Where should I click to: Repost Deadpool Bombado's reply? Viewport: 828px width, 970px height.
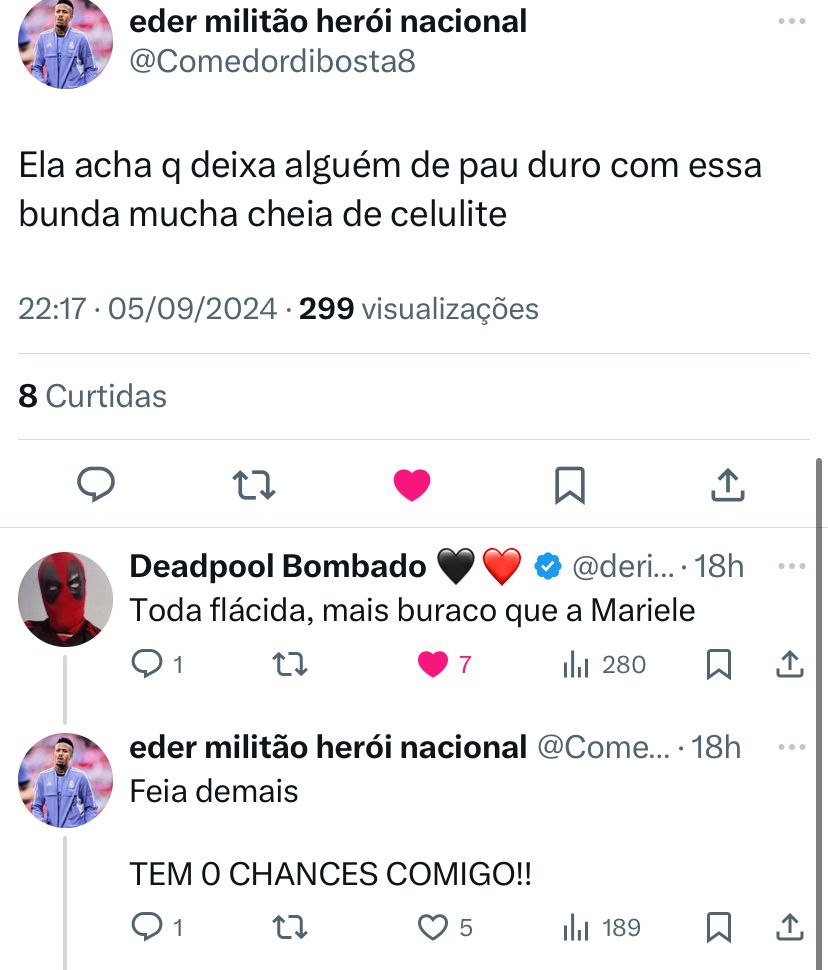tap(290, 664)
